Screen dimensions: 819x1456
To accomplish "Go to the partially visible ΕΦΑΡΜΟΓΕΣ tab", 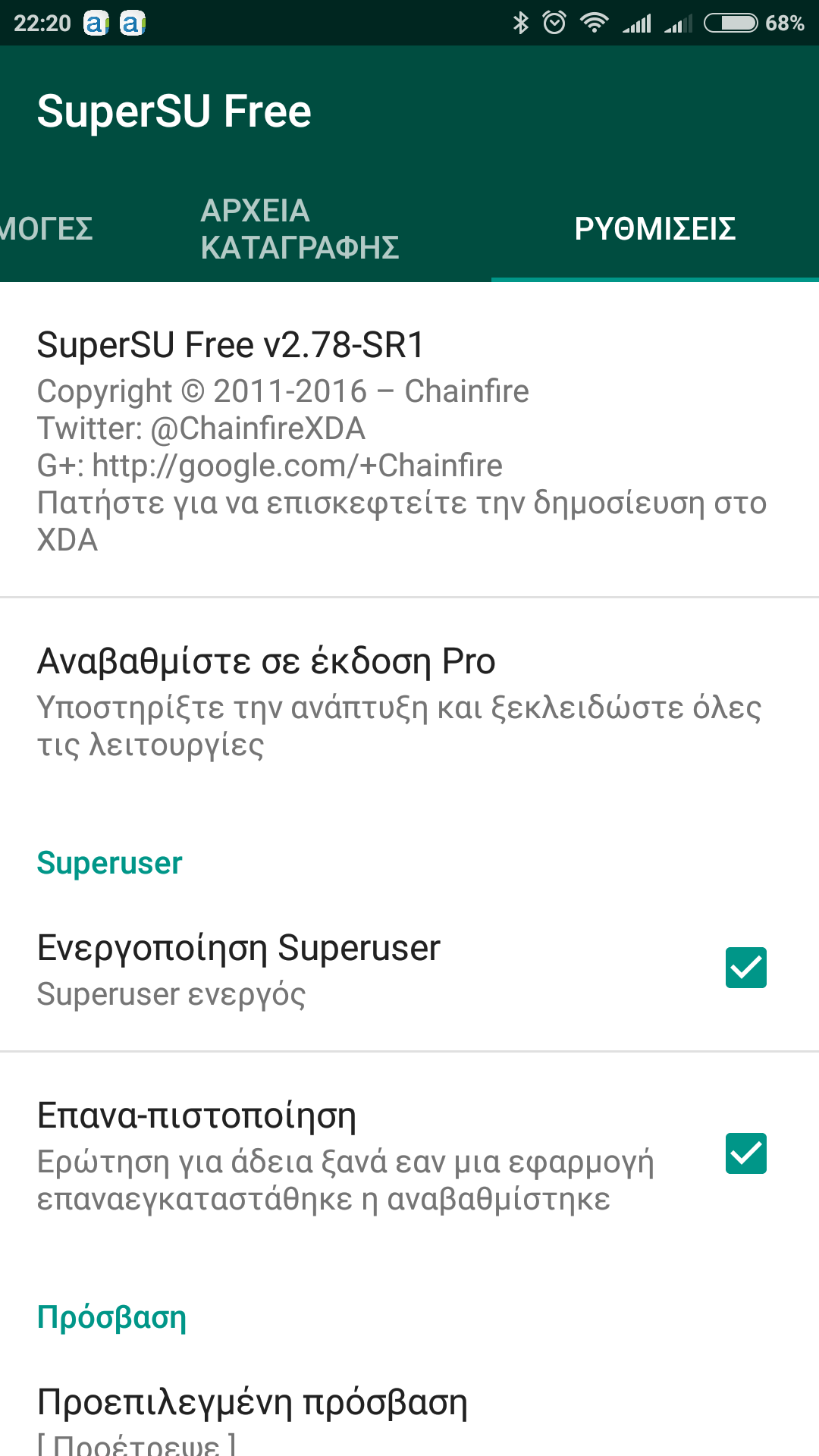I will point(45,229).
